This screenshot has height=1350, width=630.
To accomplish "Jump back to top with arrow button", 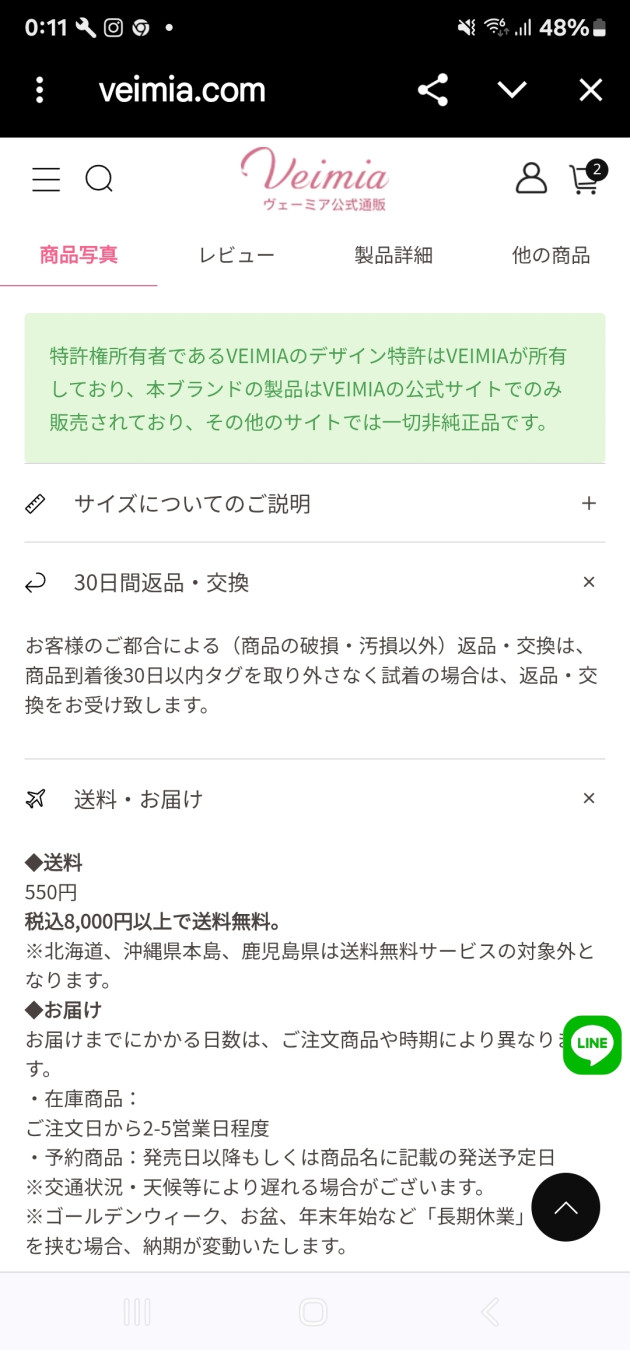I will (x=566, y=1207).
